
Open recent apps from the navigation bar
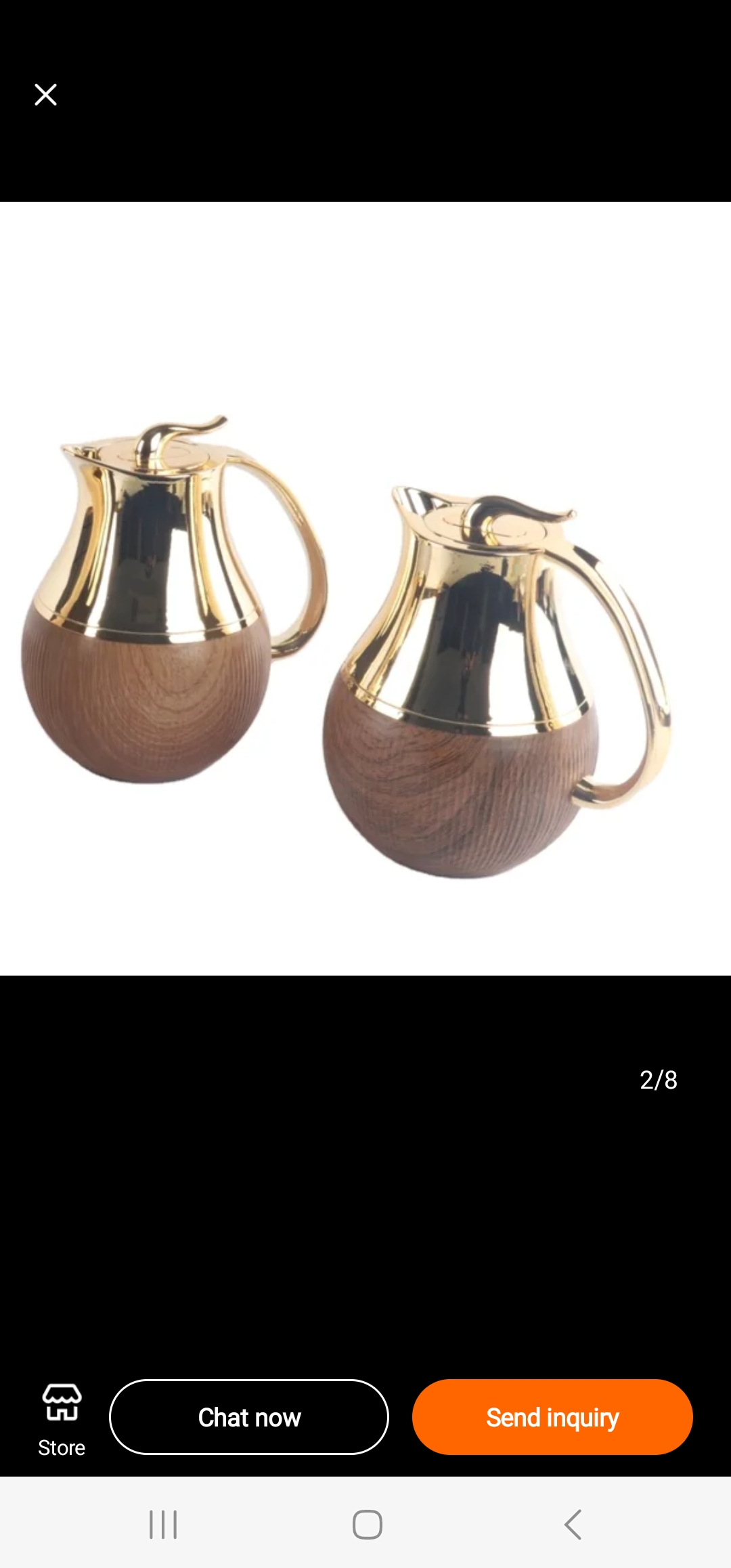click(x=163, y=1525)
